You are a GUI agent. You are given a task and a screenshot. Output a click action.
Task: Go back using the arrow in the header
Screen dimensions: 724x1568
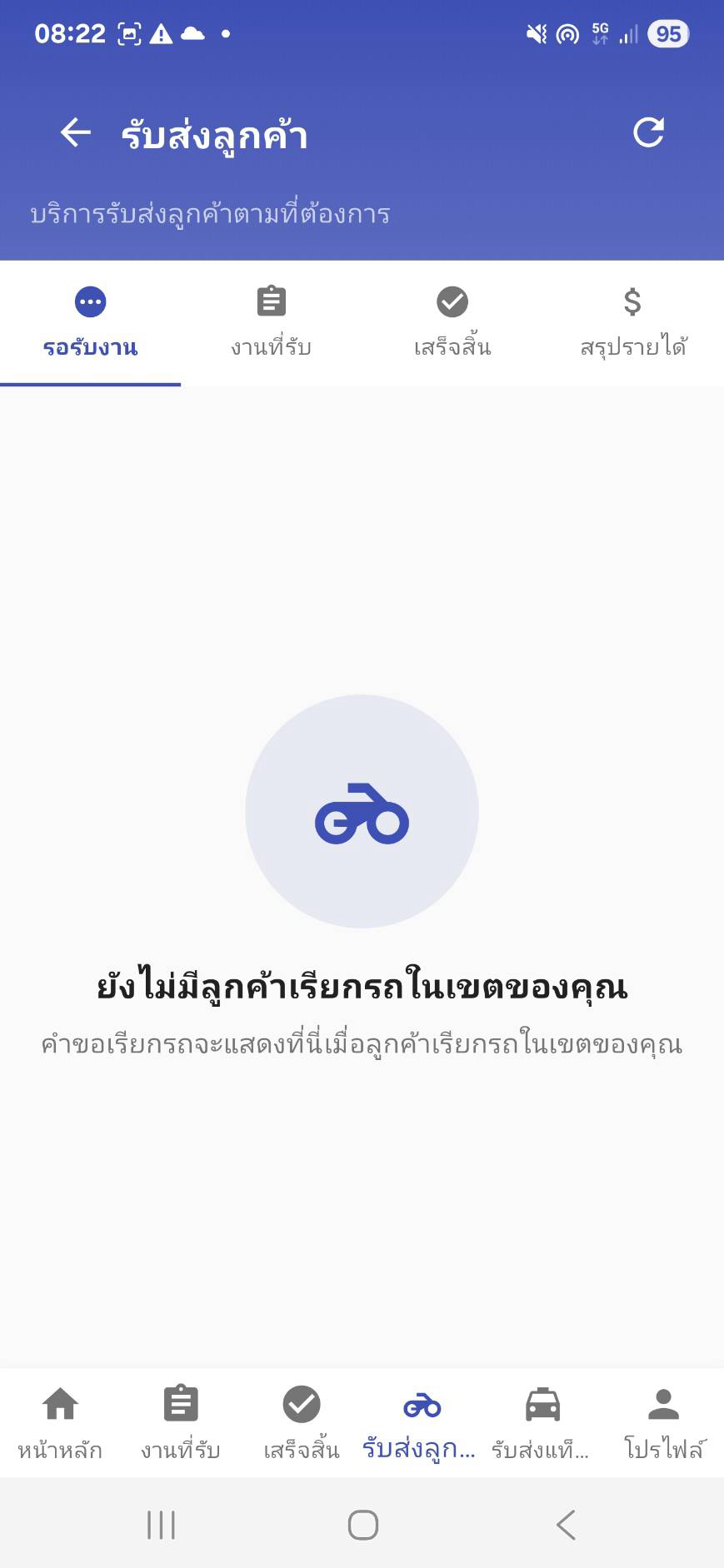[x=74, y=133]
